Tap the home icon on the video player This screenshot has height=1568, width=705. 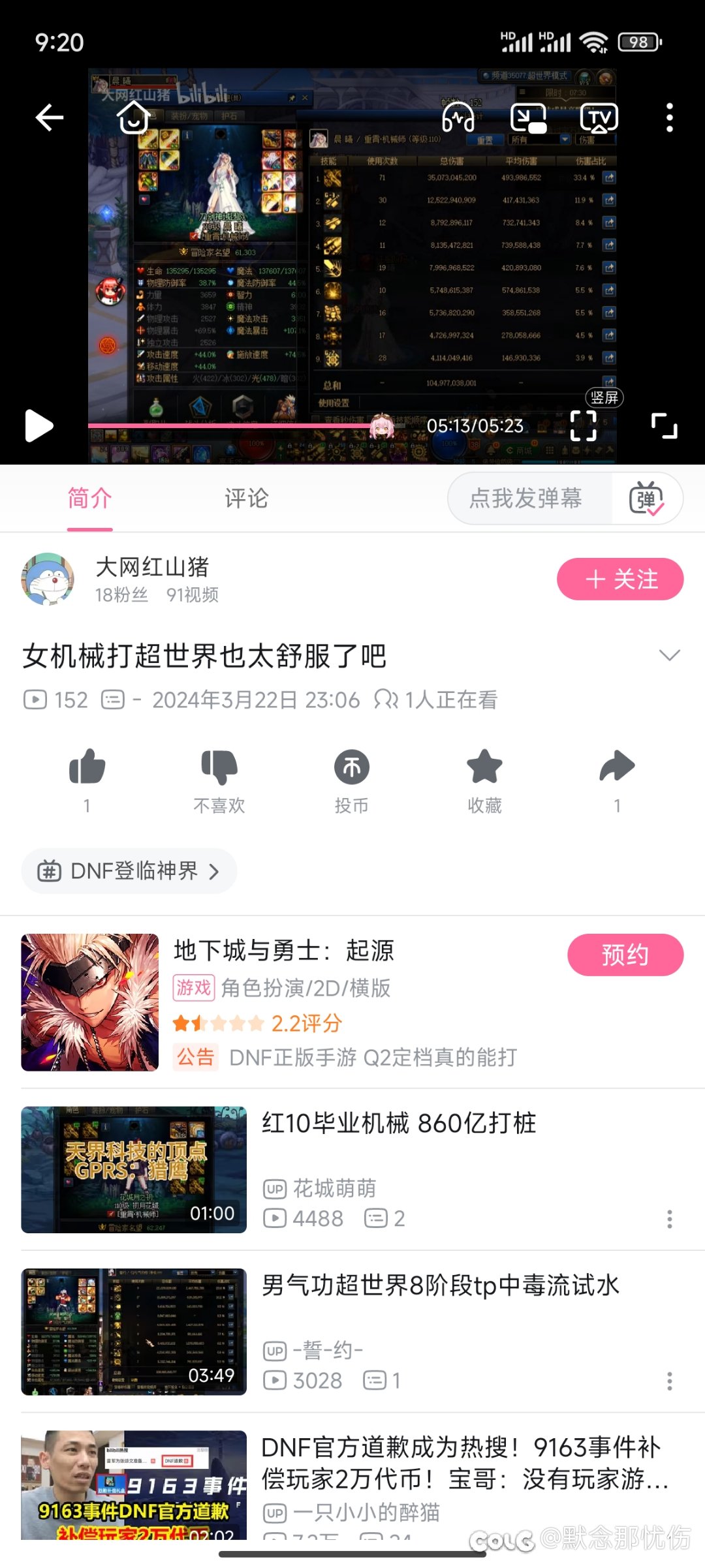(134, 117)
